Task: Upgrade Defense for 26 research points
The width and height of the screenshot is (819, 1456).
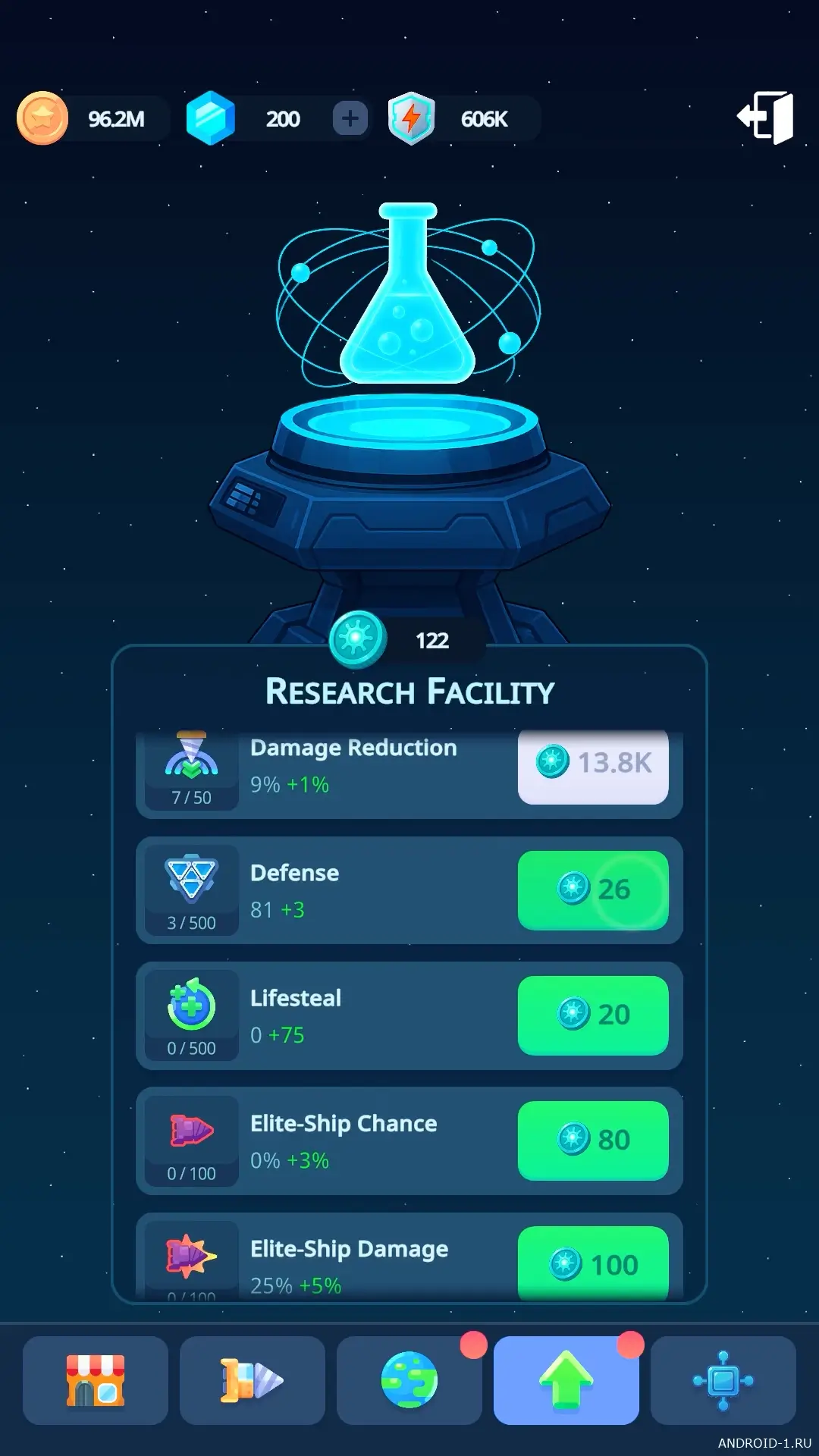Action: (x=592, y=890)
